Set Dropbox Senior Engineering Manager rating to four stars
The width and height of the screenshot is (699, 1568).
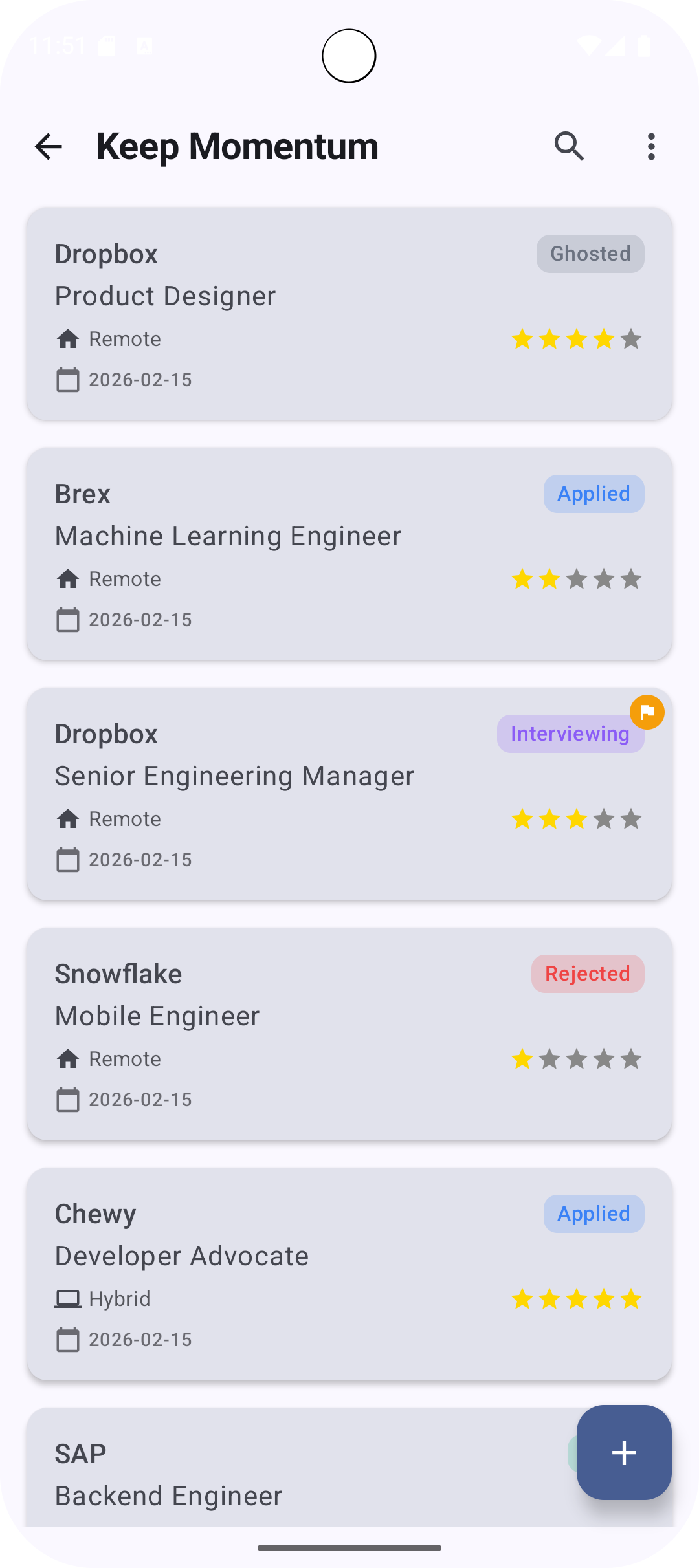click(604, 819)
